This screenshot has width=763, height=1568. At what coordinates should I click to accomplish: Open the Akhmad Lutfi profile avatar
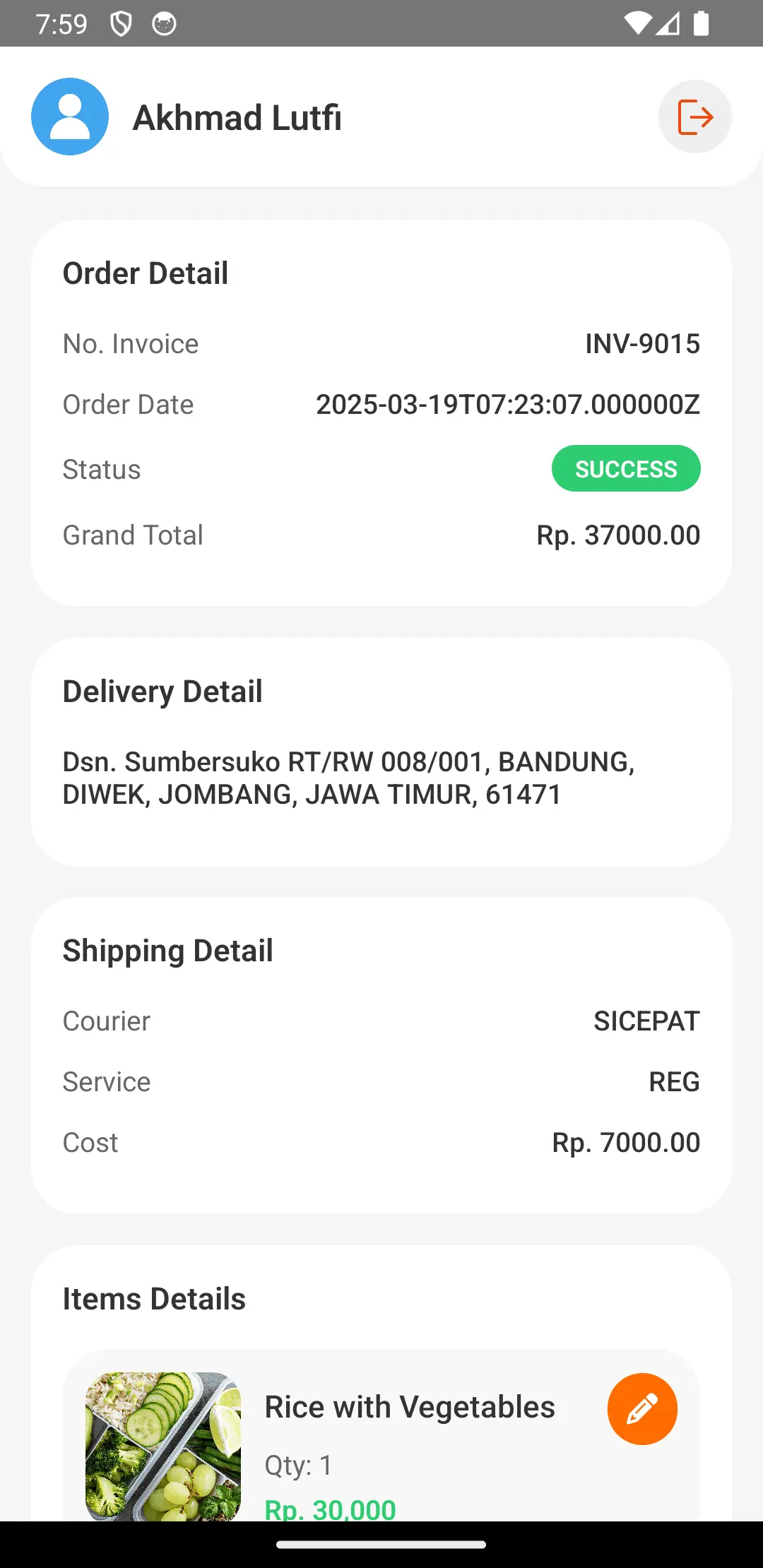[x=70, y=117]
